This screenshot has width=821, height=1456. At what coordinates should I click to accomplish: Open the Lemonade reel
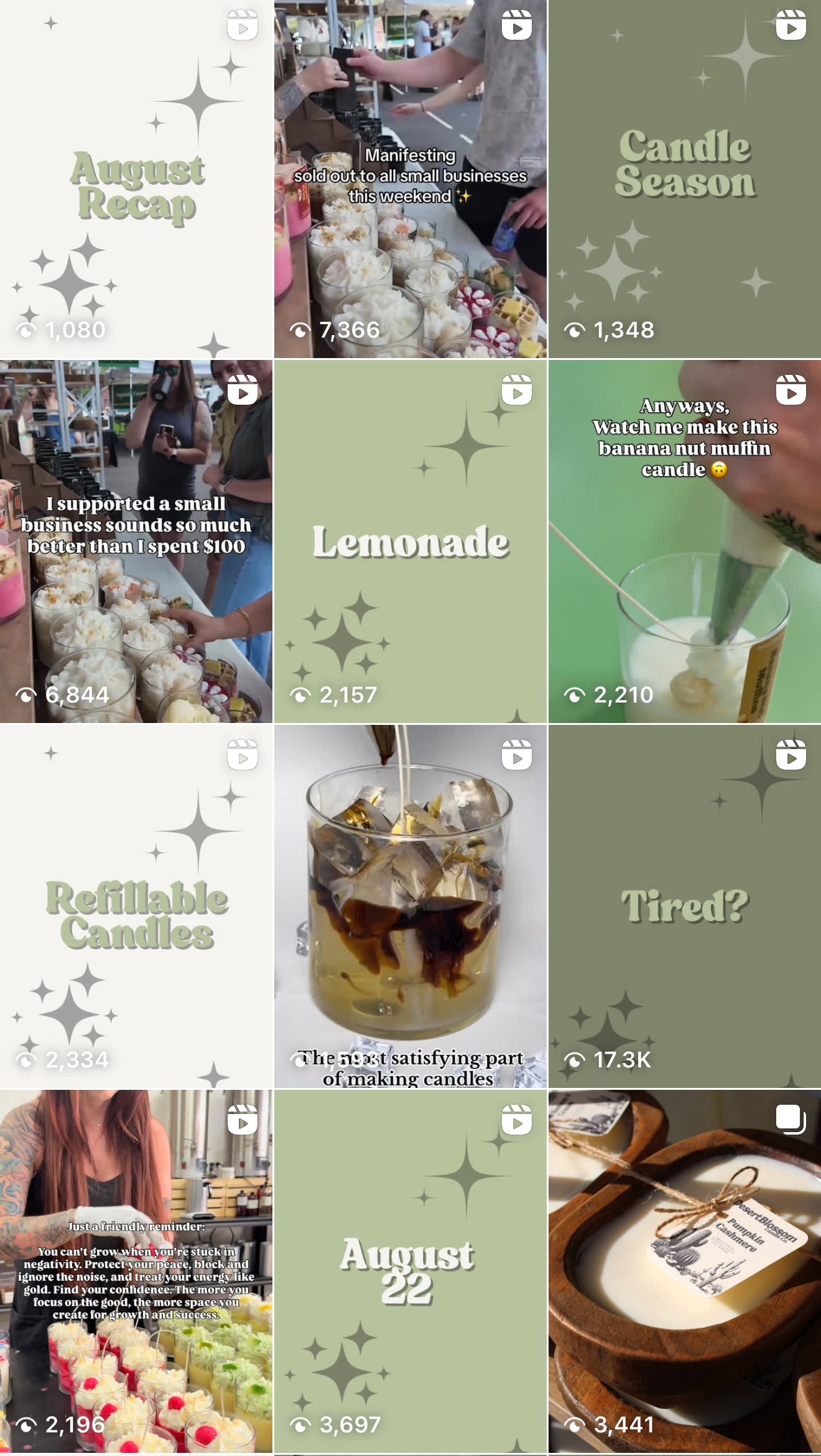pyautogui.click(x=410, y=541)
